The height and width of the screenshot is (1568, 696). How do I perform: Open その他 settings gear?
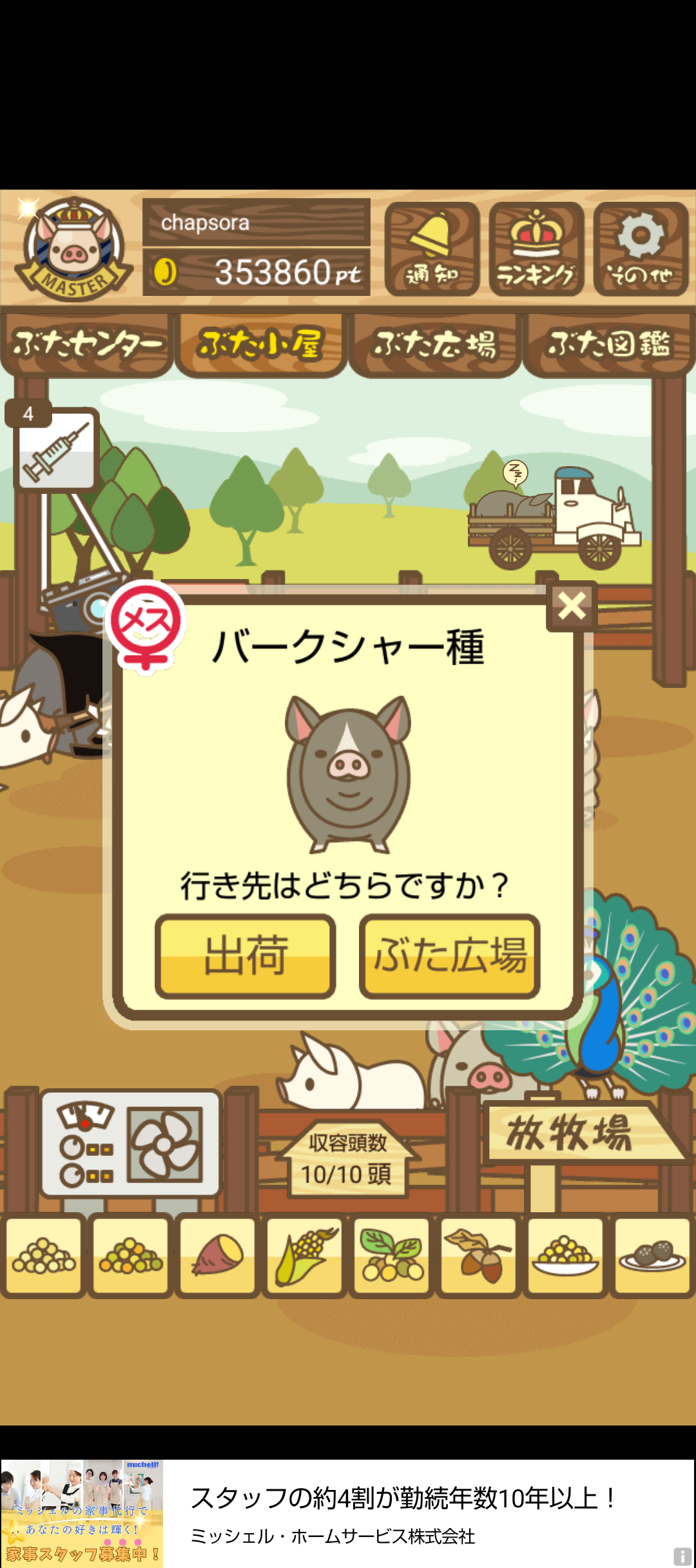pyautogui.click(x=641, y=249)
